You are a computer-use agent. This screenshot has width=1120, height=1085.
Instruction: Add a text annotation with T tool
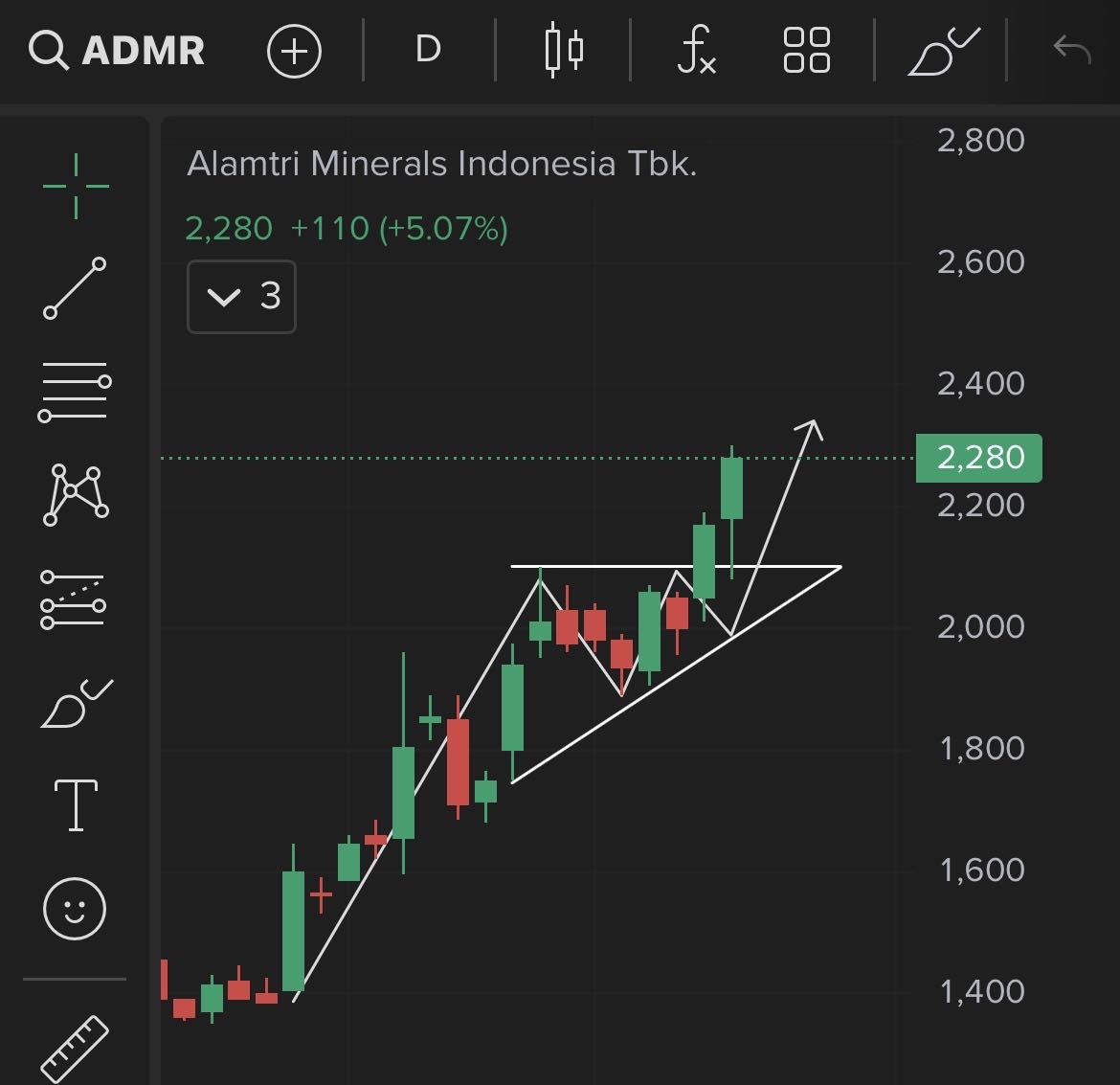coord(76,805)
